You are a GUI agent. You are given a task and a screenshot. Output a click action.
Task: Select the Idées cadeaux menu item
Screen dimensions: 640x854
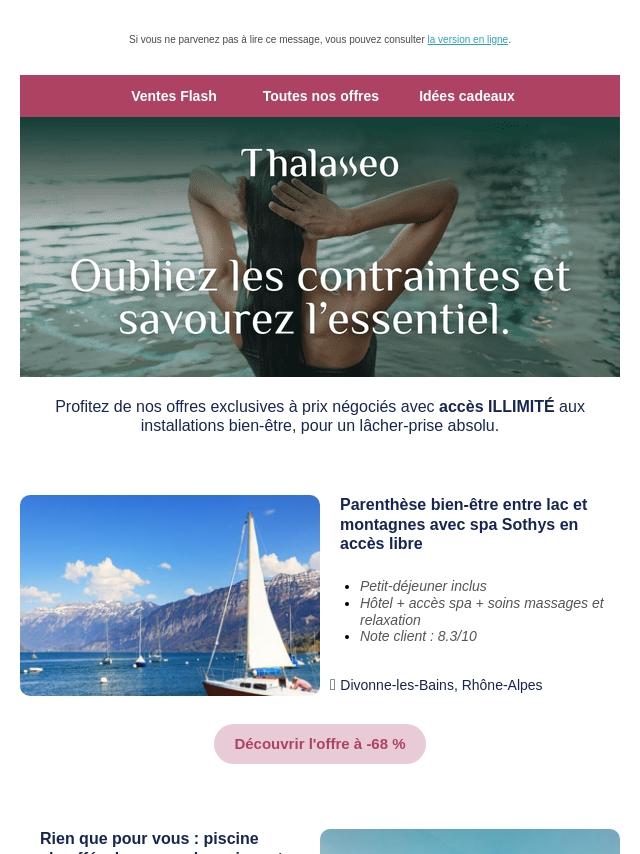click(x=466, y=96)
